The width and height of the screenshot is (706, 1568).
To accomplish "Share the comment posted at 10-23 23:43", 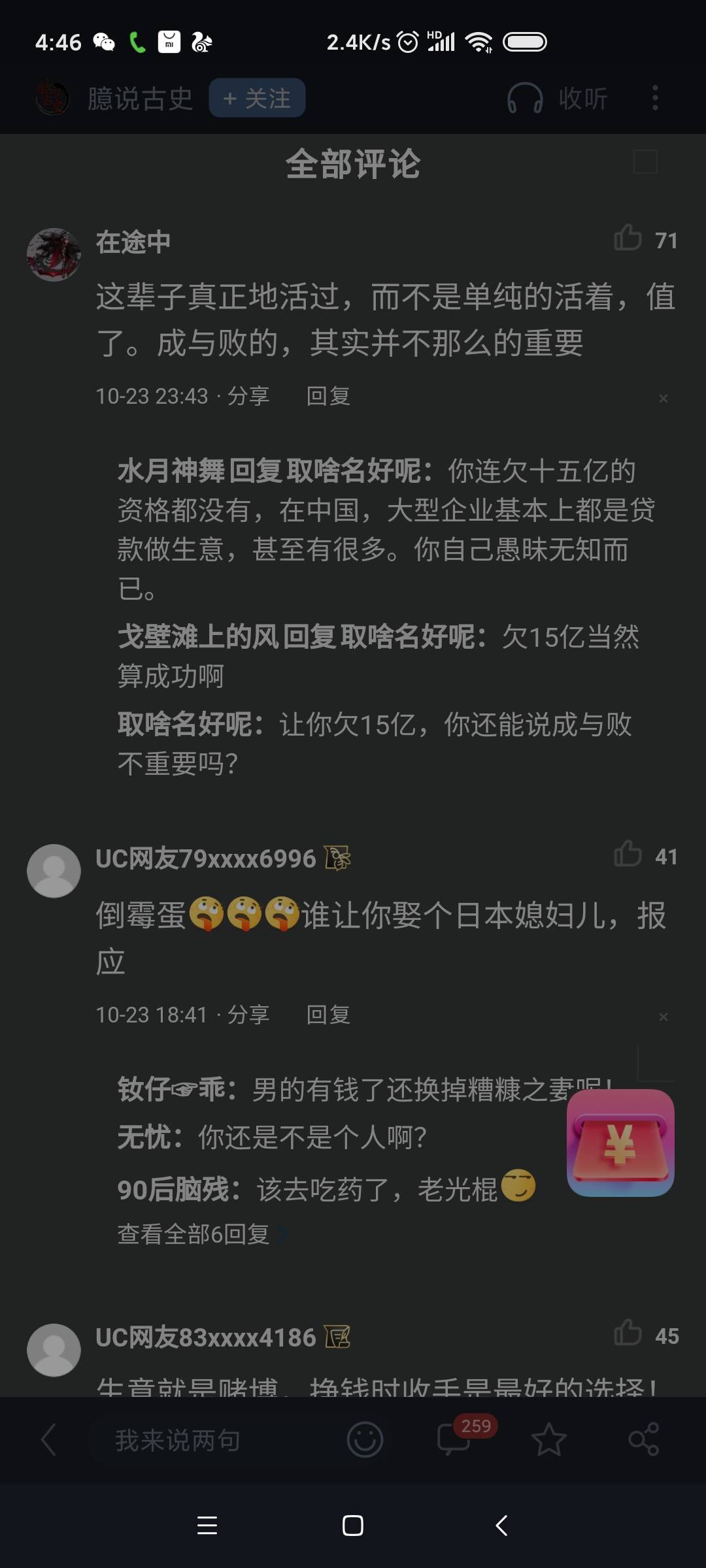I will tap(248, 396).
